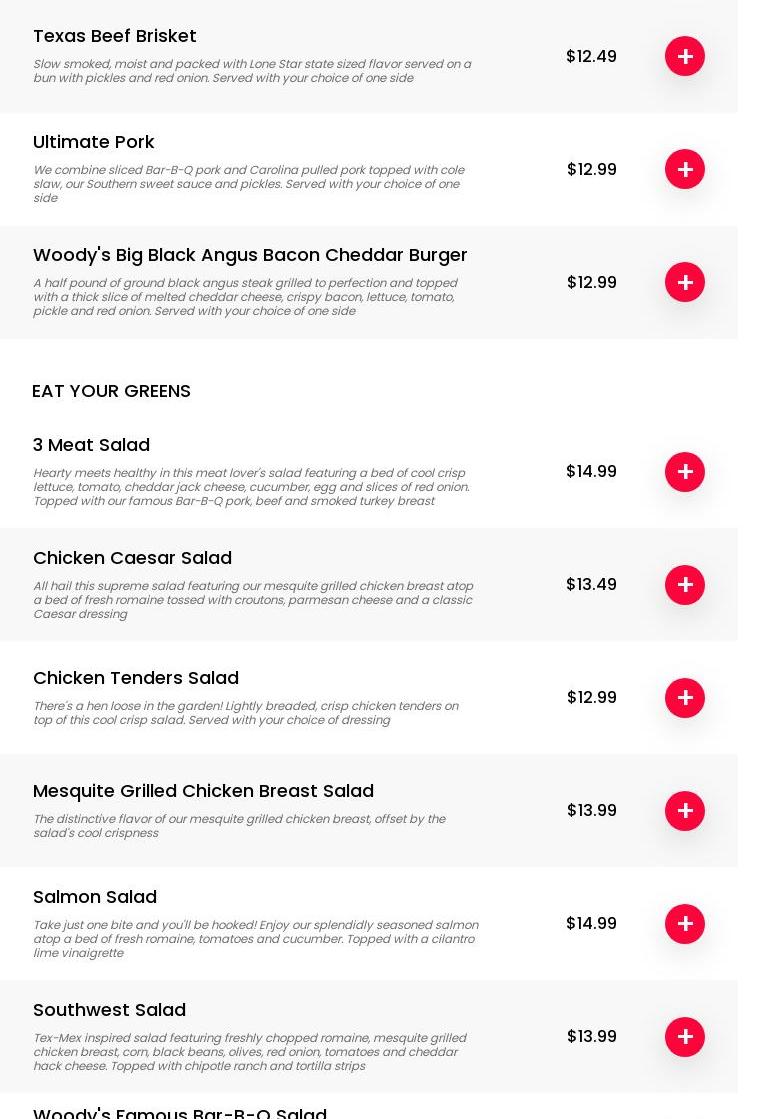Add Chicken Caesar Salad to order
770x1119 pixels.
[685, 585]
